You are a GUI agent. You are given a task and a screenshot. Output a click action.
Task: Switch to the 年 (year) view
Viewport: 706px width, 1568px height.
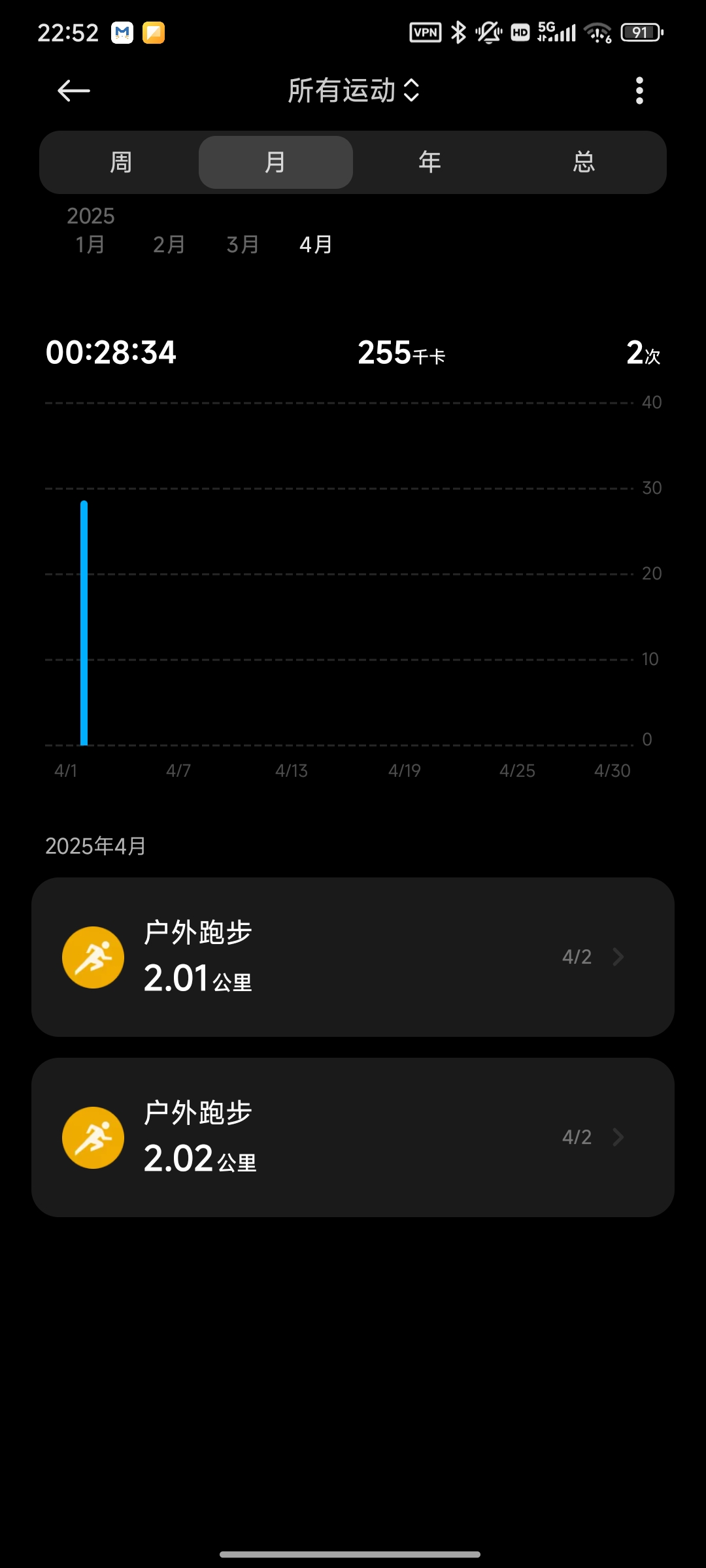[429, 162]
